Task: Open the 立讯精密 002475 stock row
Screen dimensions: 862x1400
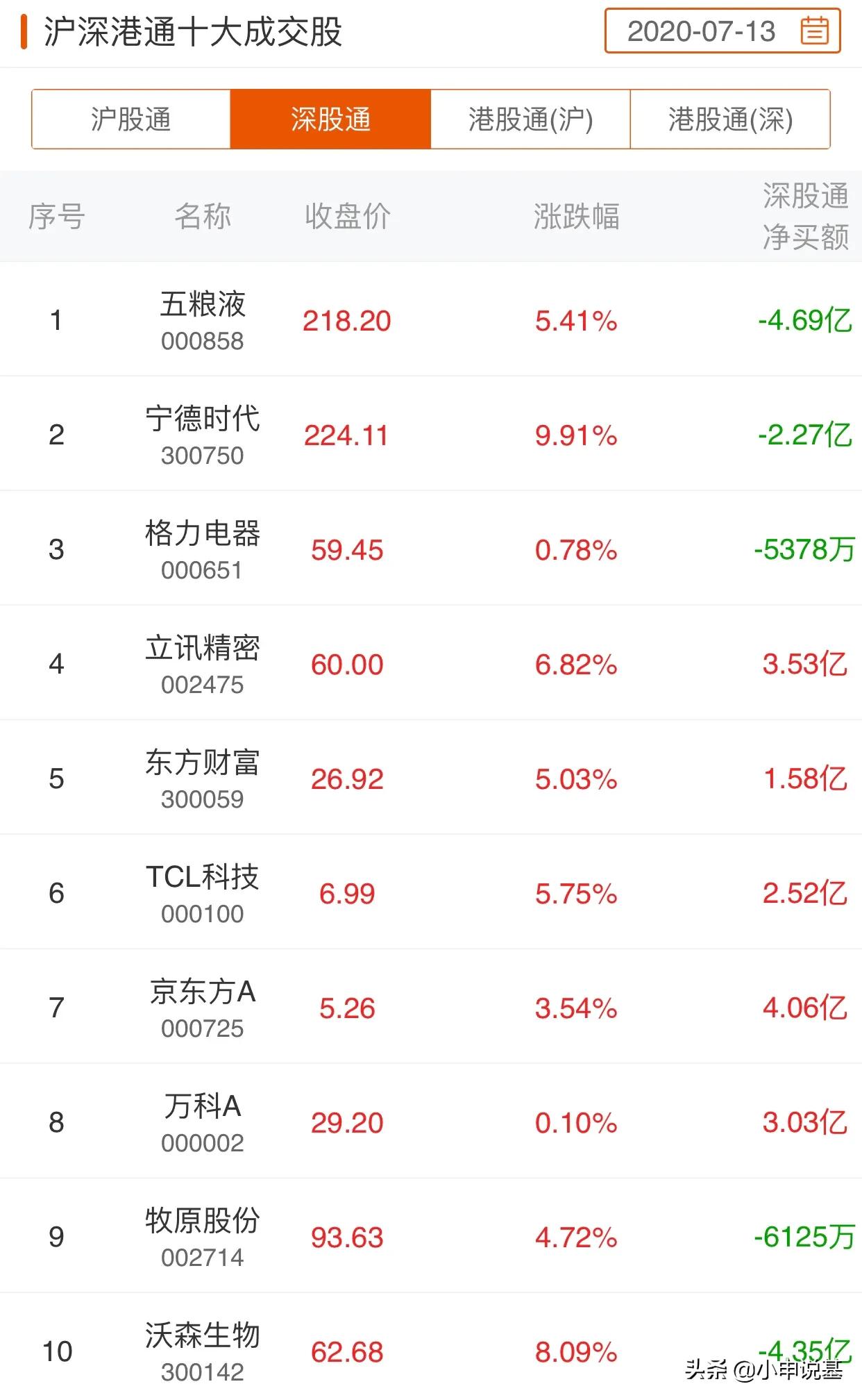Action: coord(431,663)
